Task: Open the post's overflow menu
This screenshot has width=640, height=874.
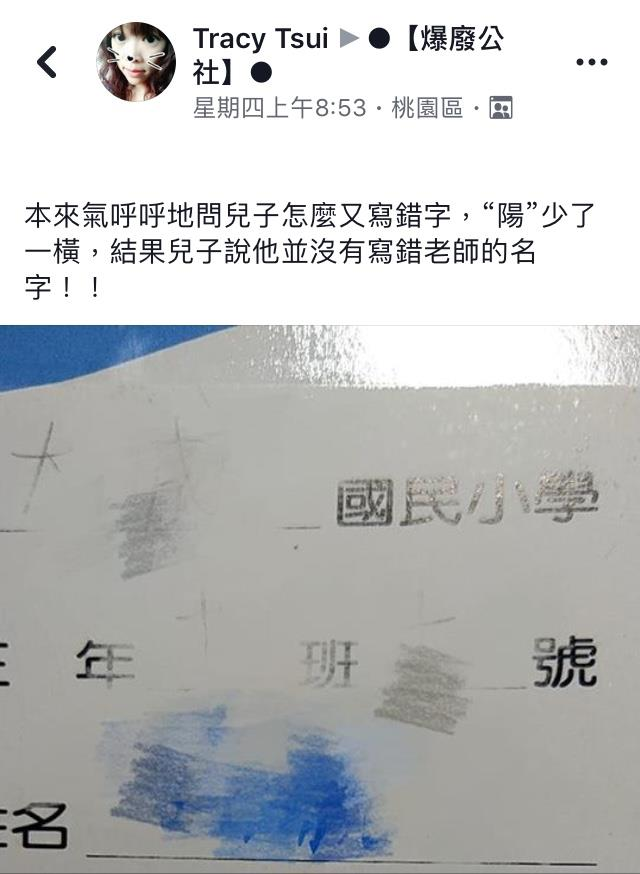Action: [591, 62]
